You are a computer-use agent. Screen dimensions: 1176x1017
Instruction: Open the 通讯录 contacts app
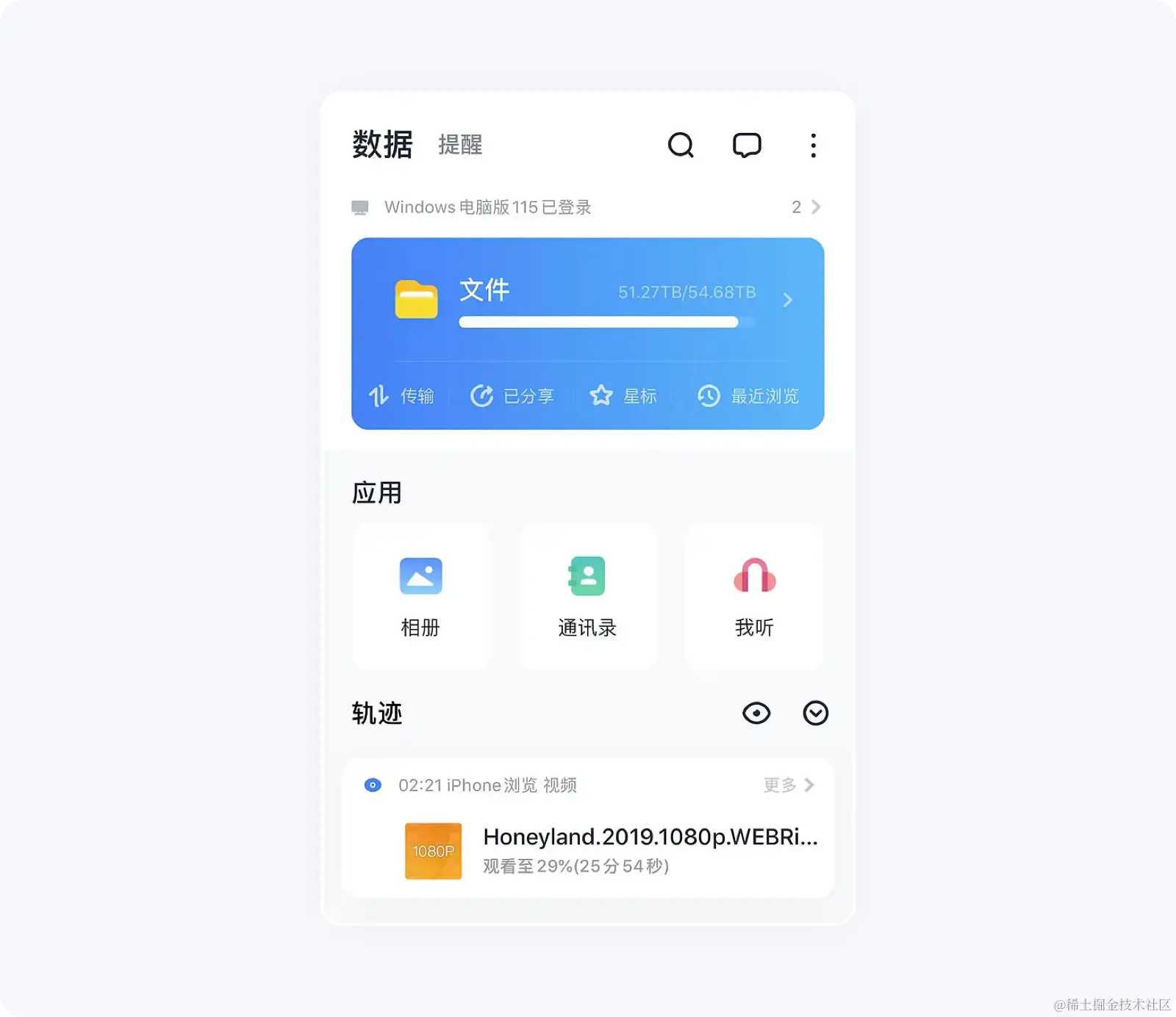[x=587, y=597]
